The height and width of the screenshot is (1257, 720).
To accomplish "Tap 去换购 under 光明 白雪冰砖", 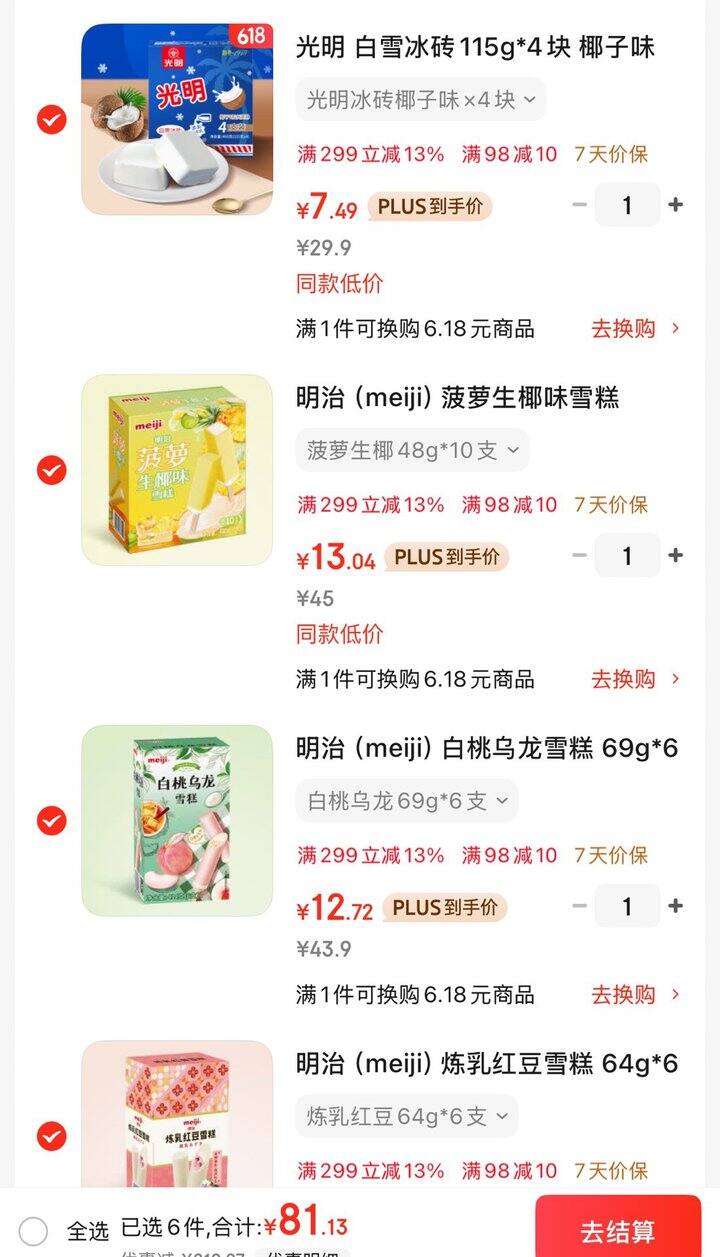I will click(x=635, y=328).
